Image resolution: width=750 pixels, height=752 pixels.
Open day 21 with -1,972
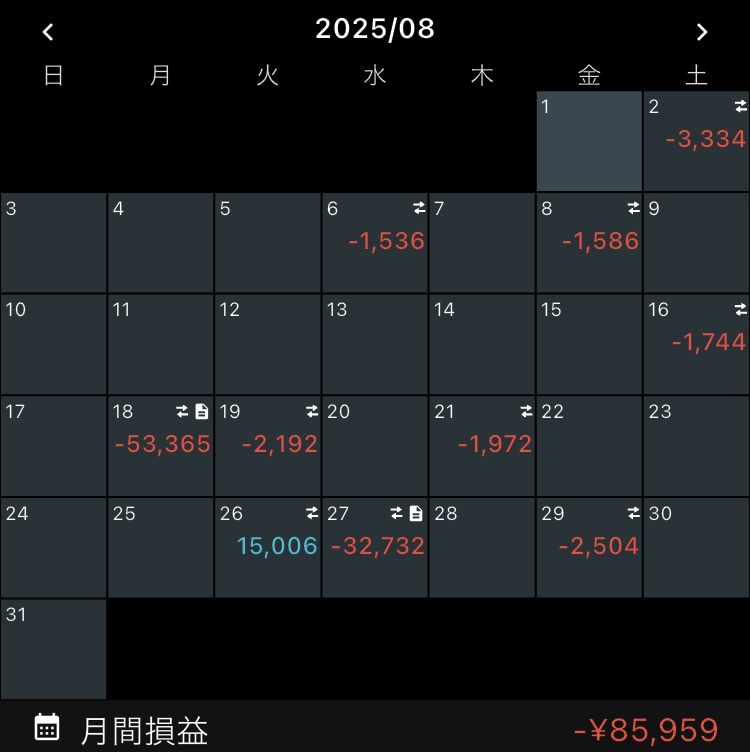coord(482,446)
